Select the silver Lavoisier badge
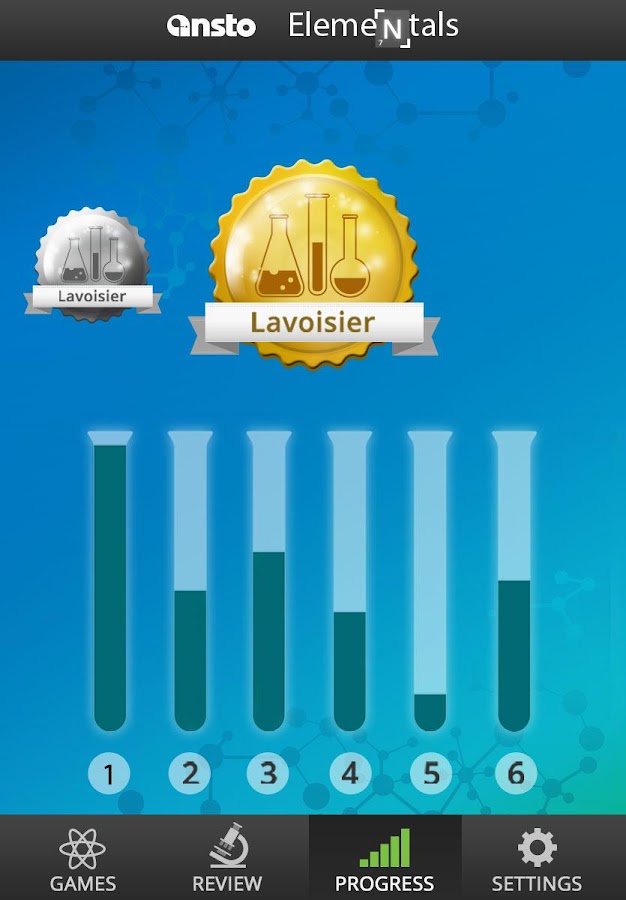 coord(92,265)
